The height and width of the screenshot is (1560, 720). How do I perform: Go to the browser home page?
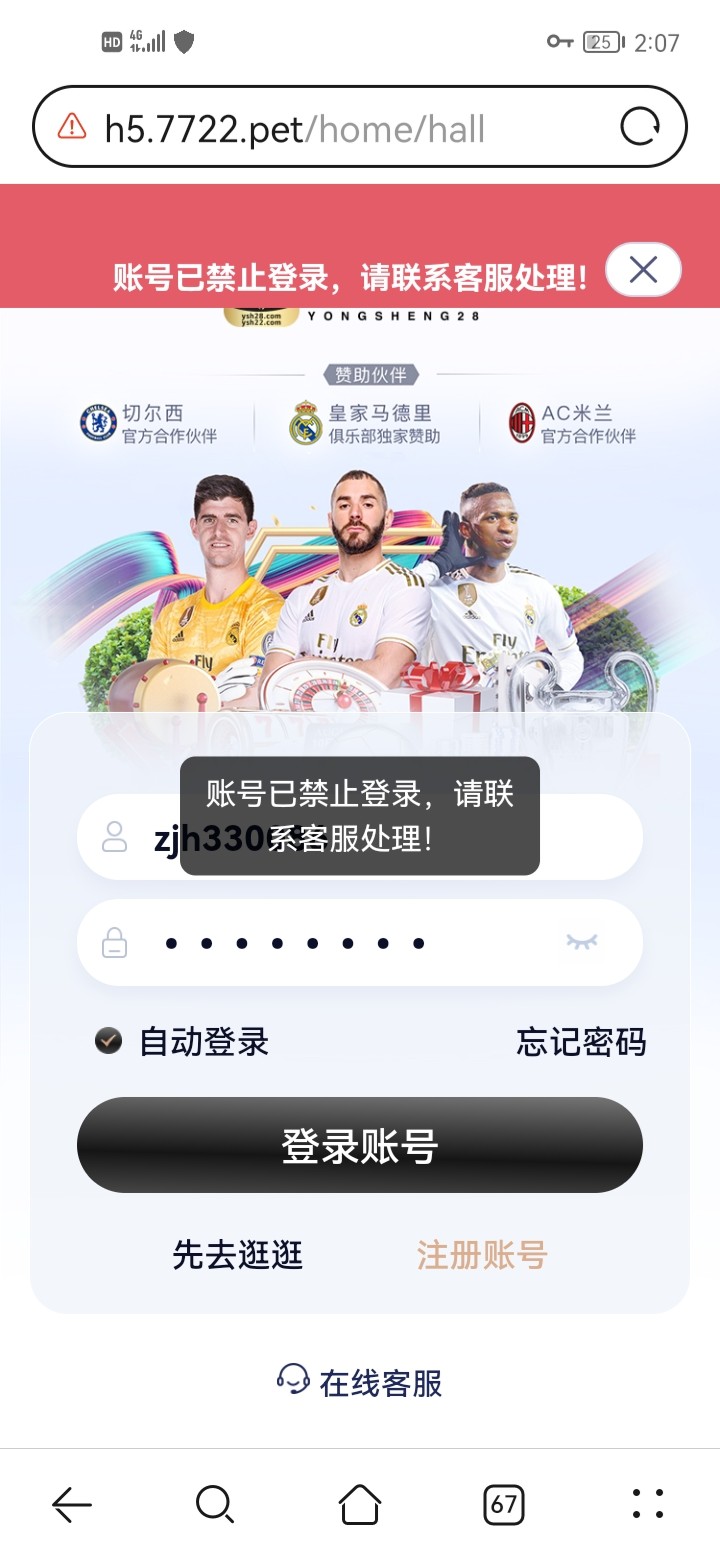tap(360, 1504)
